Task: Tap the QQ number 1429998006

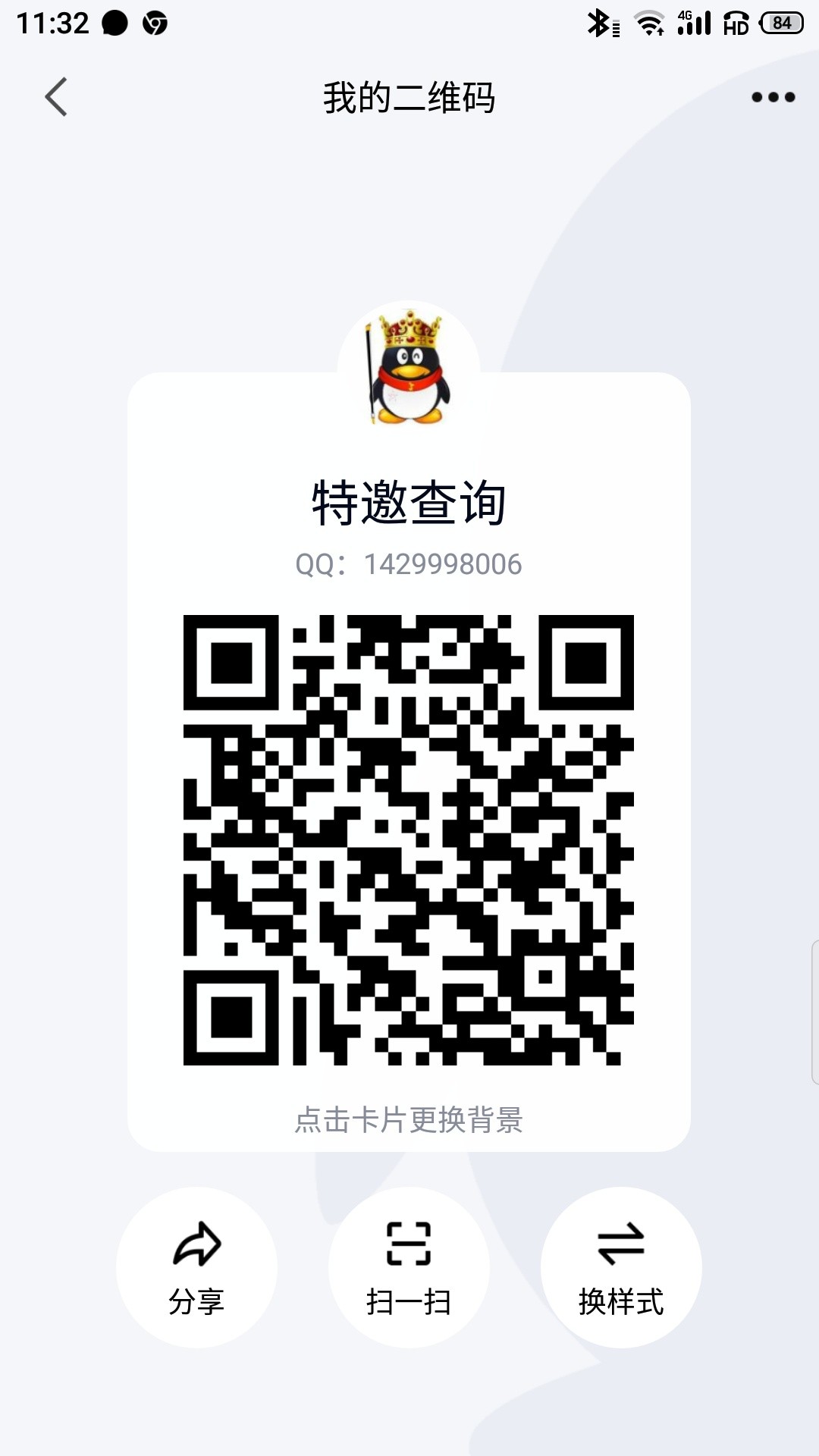Action: tap(409, 564)
